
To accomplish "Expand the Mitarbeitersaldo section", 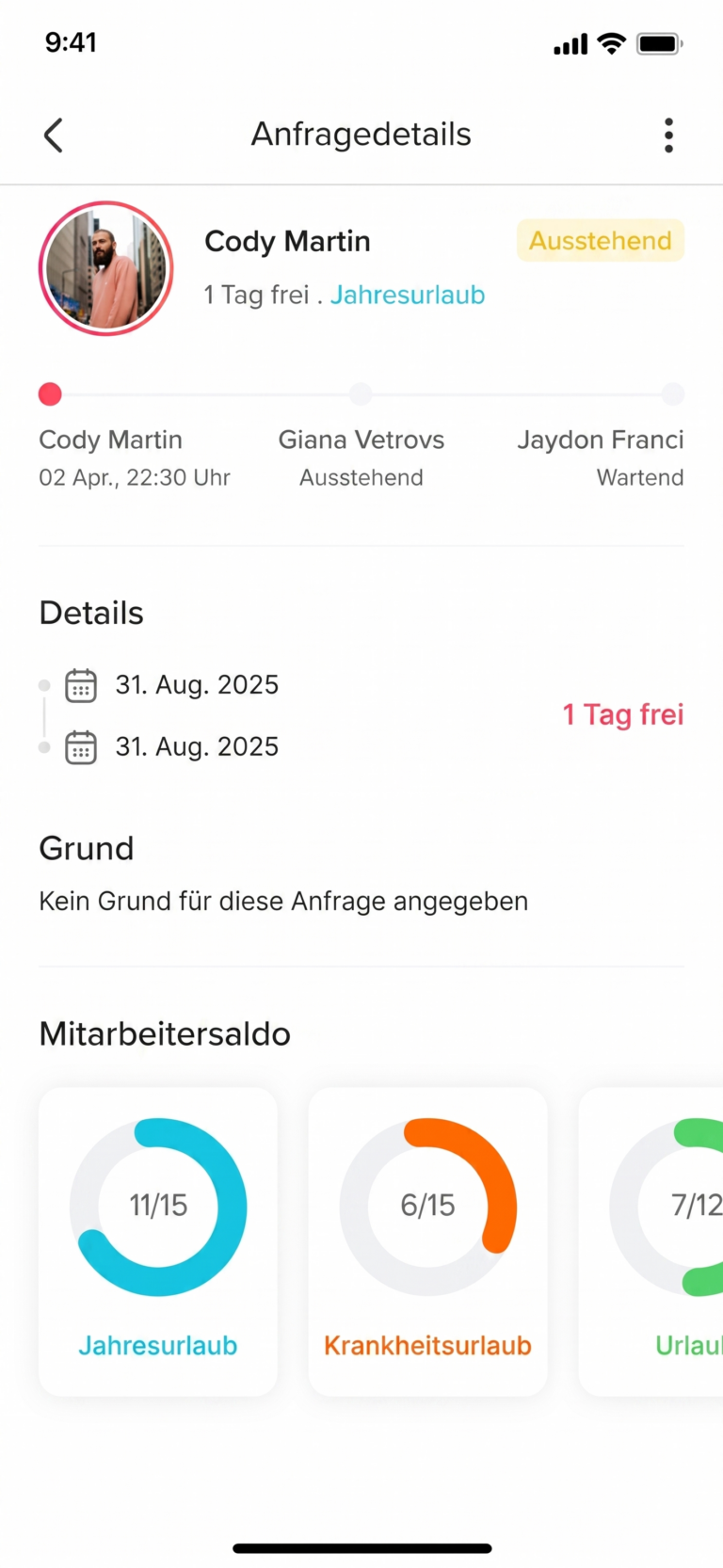I will 165,1033.
